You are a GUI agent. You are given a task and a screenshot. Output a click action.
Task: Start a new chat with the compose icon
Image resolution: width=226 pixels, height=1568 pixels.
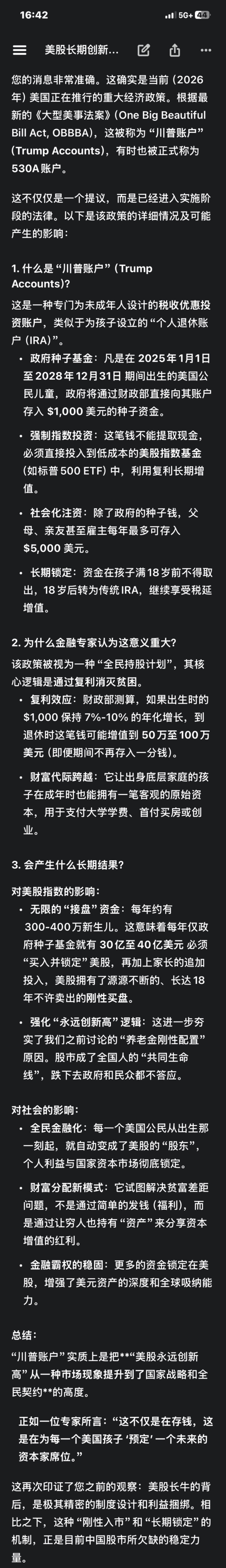point(144,50)
